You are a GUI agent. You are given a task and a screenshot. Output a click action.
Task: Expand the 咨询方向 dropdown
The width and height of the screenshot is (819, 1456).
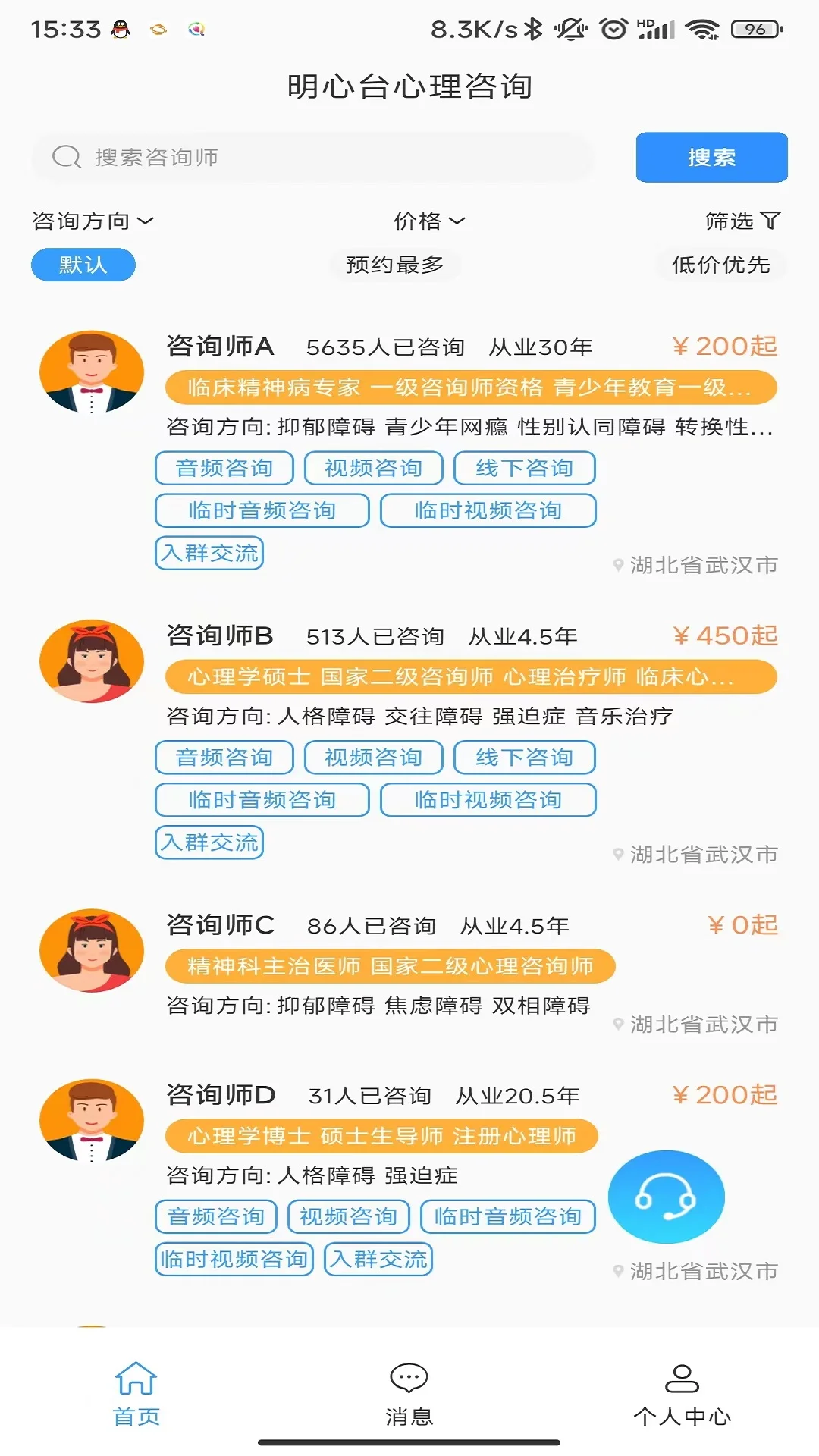[x=92, y=221]
